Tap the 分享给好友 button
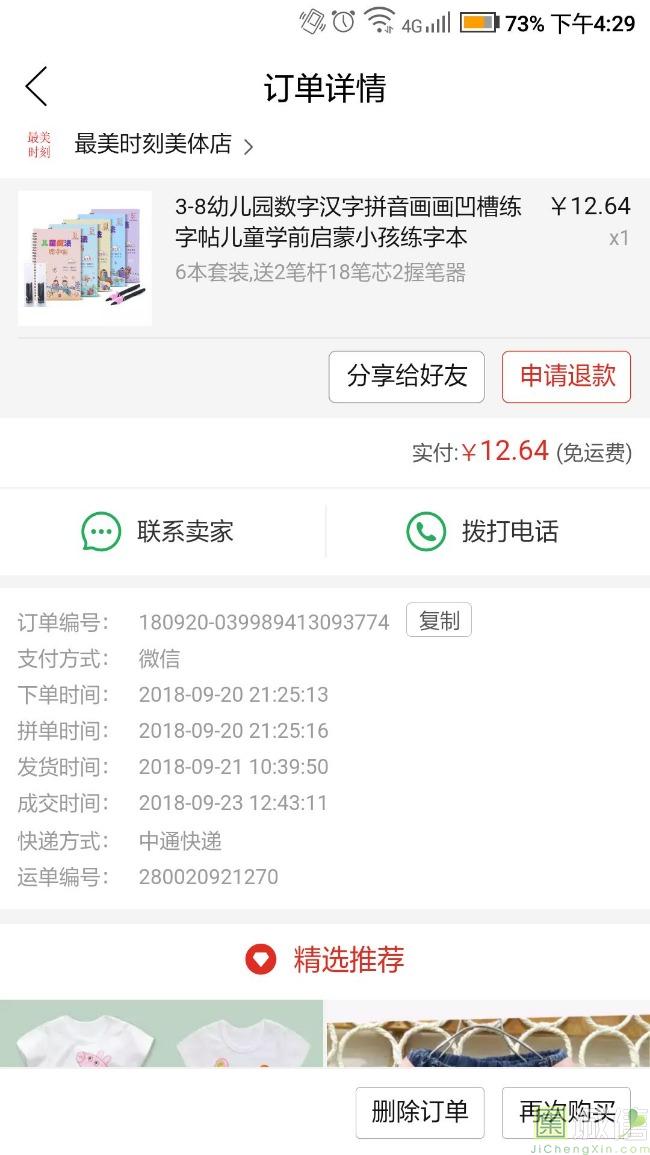Viewport: 650px width, 1155px height. point(406,376)
